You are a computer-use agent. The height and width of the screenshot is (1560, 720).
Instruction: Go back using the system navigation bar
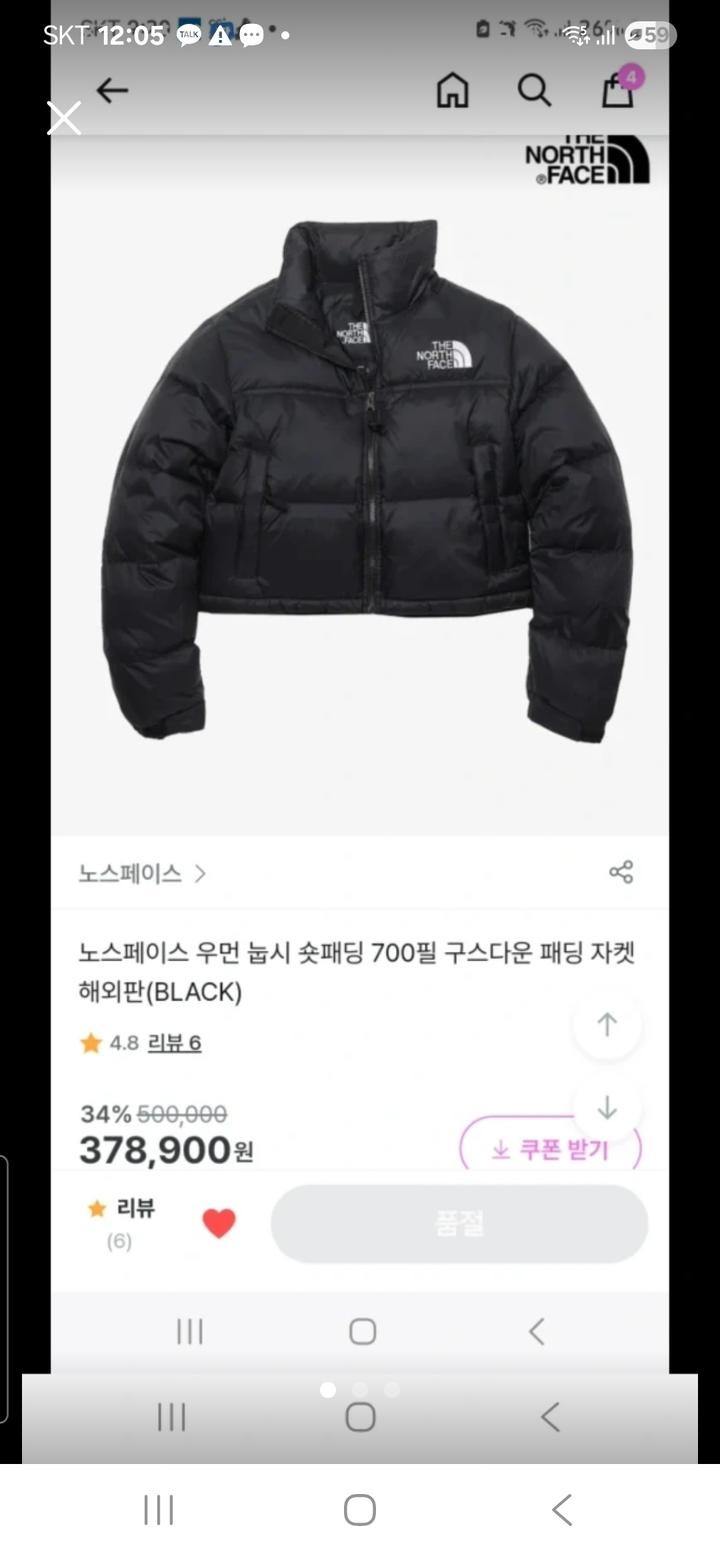tap(562, 1510)
